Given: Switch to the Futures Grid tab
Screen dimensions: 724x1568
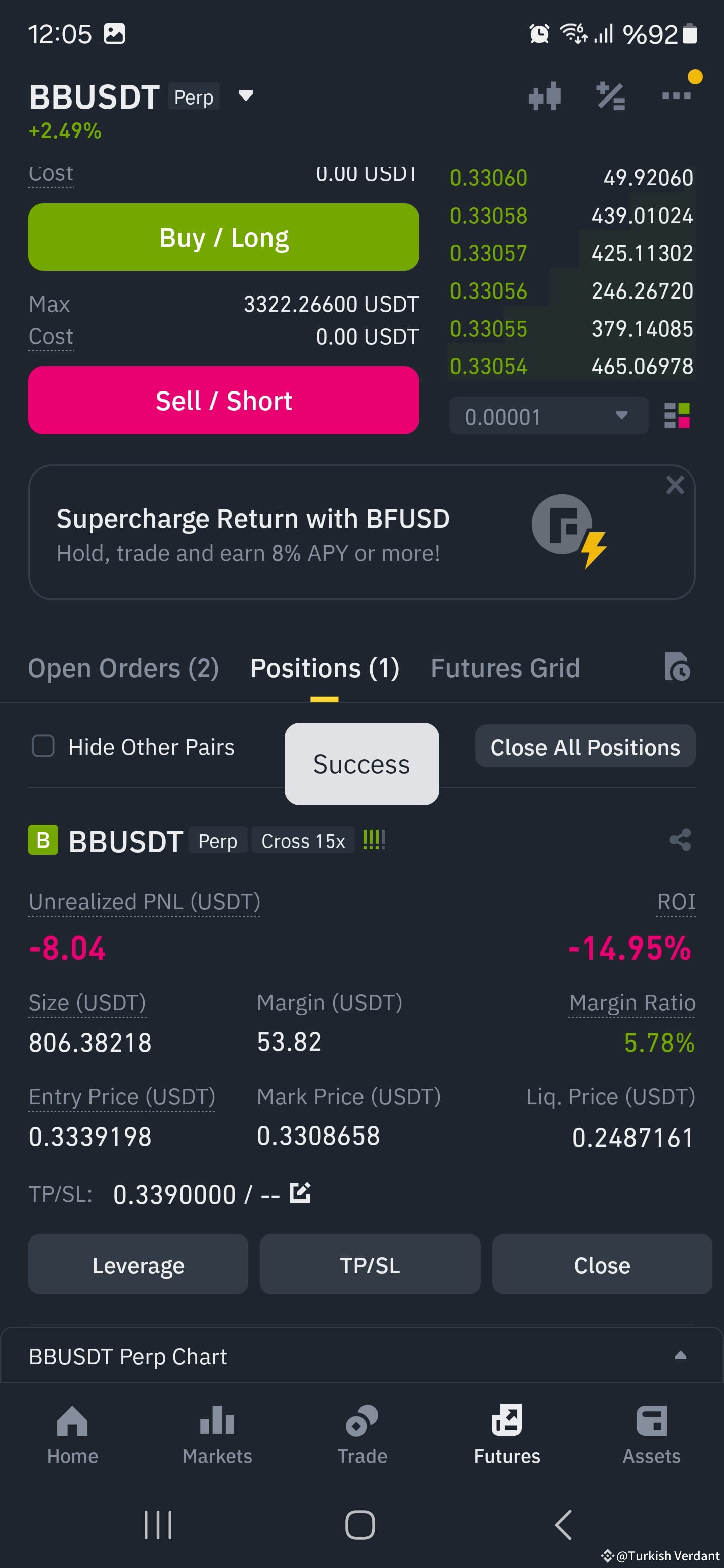Looking at the screenshot, I should pos(505,668).
